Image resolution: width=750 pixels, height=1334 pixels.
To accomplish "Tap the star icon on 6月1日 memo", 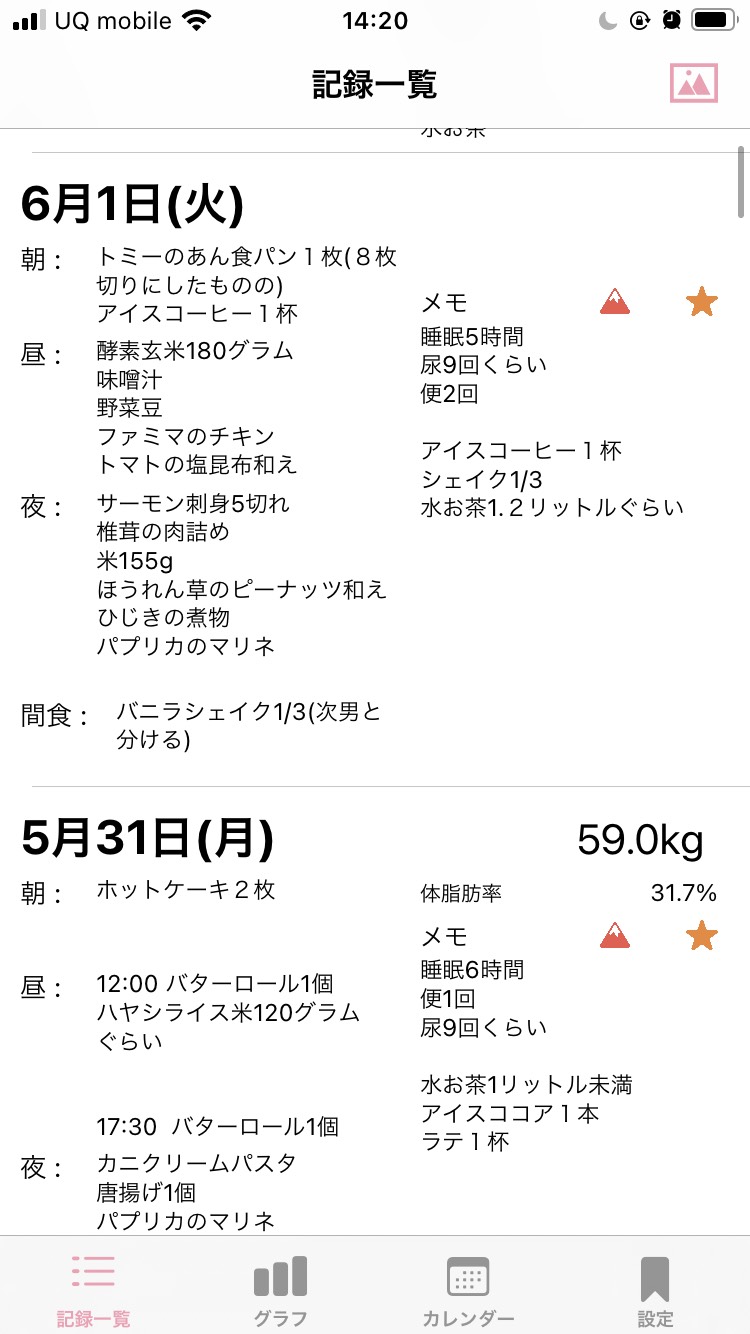I will click(702, 302).
